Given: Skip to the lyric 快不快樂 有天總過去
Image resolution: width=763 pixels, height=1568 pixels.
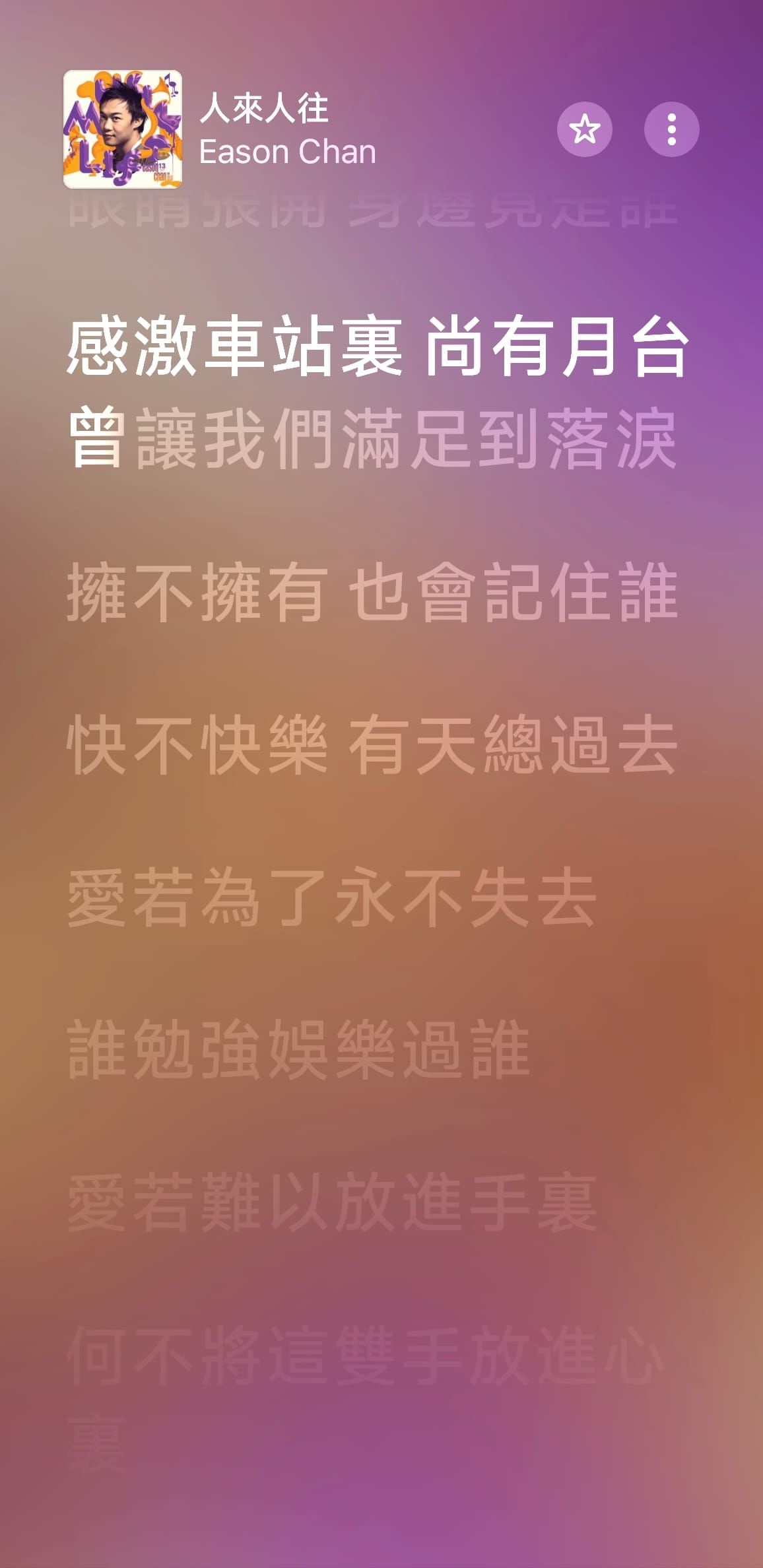Looking at the screenshot, I should pos(372,744).
